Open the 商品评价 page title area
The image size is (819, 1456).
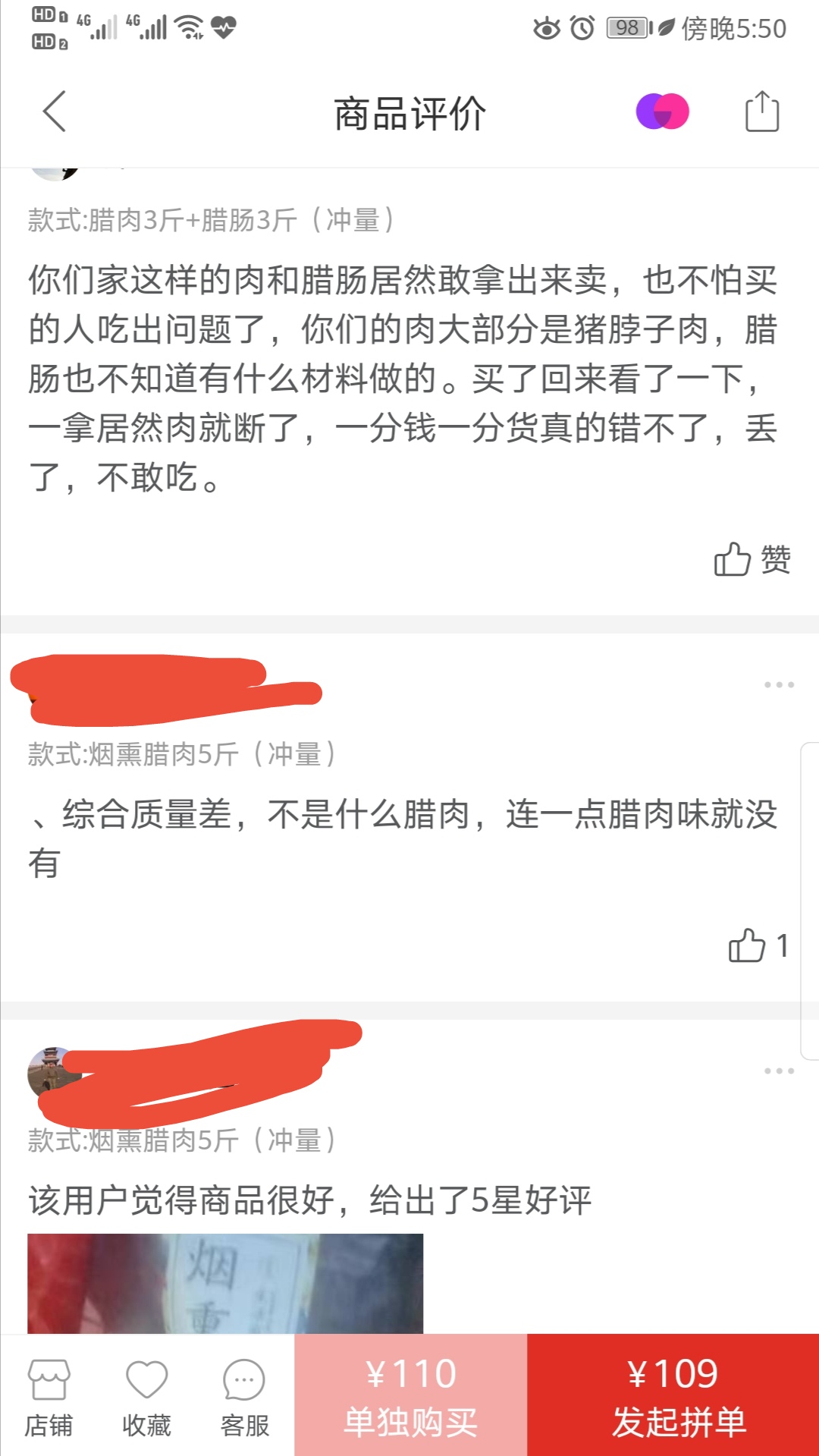[409, 112]
